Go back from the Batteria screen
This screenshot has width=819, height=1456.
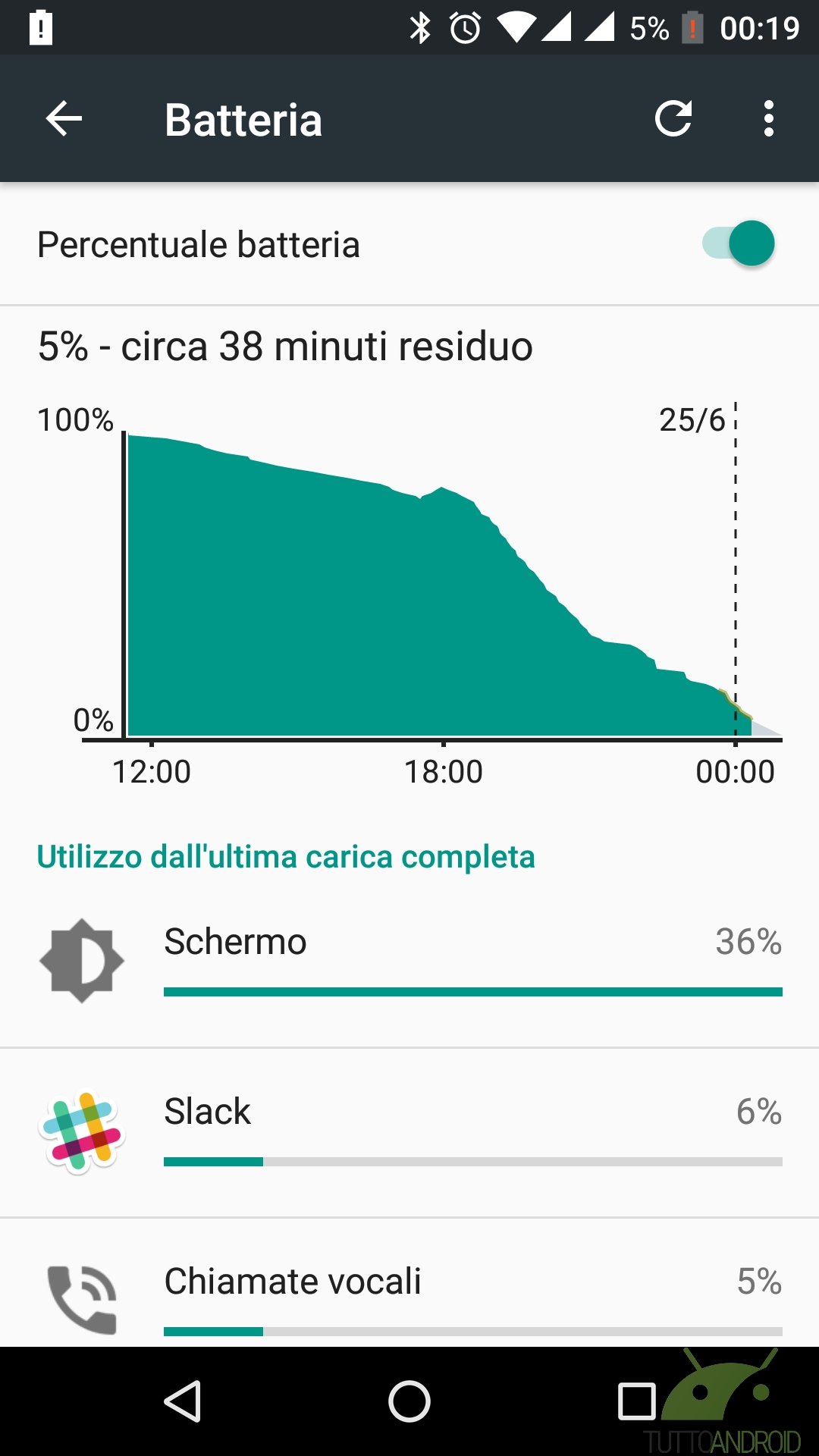(x=64, y=119)
